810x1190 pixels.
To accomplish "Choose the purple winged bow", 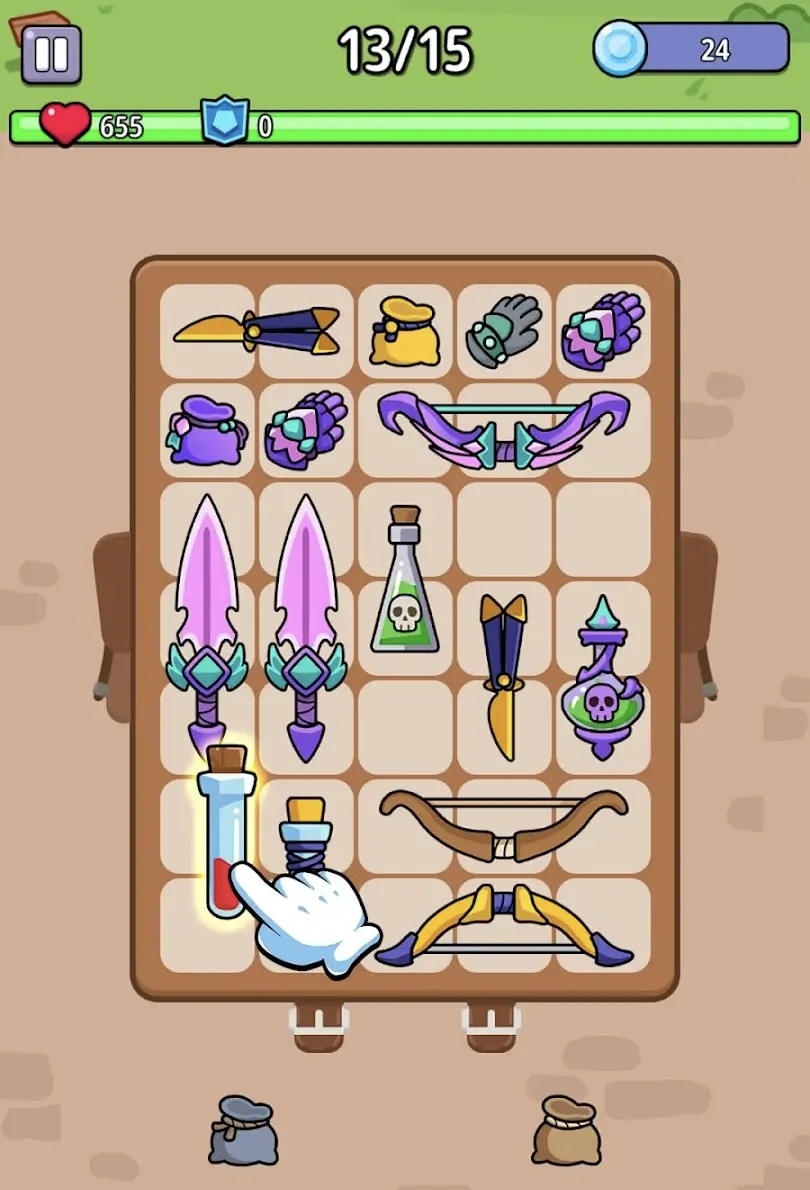I will (x=504, y=430).
